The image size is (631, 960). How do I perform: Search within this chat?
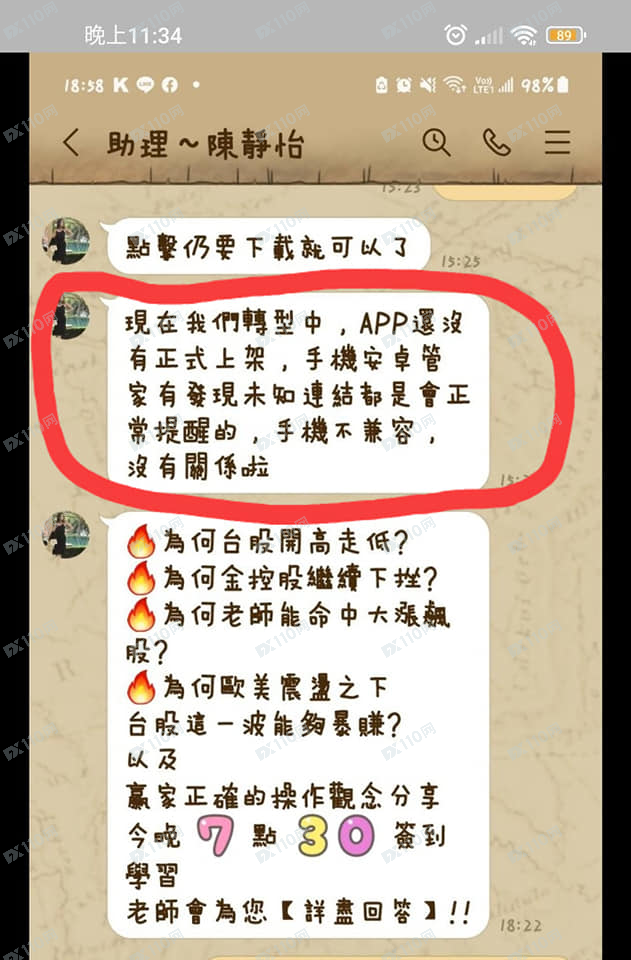coord(436,143)
